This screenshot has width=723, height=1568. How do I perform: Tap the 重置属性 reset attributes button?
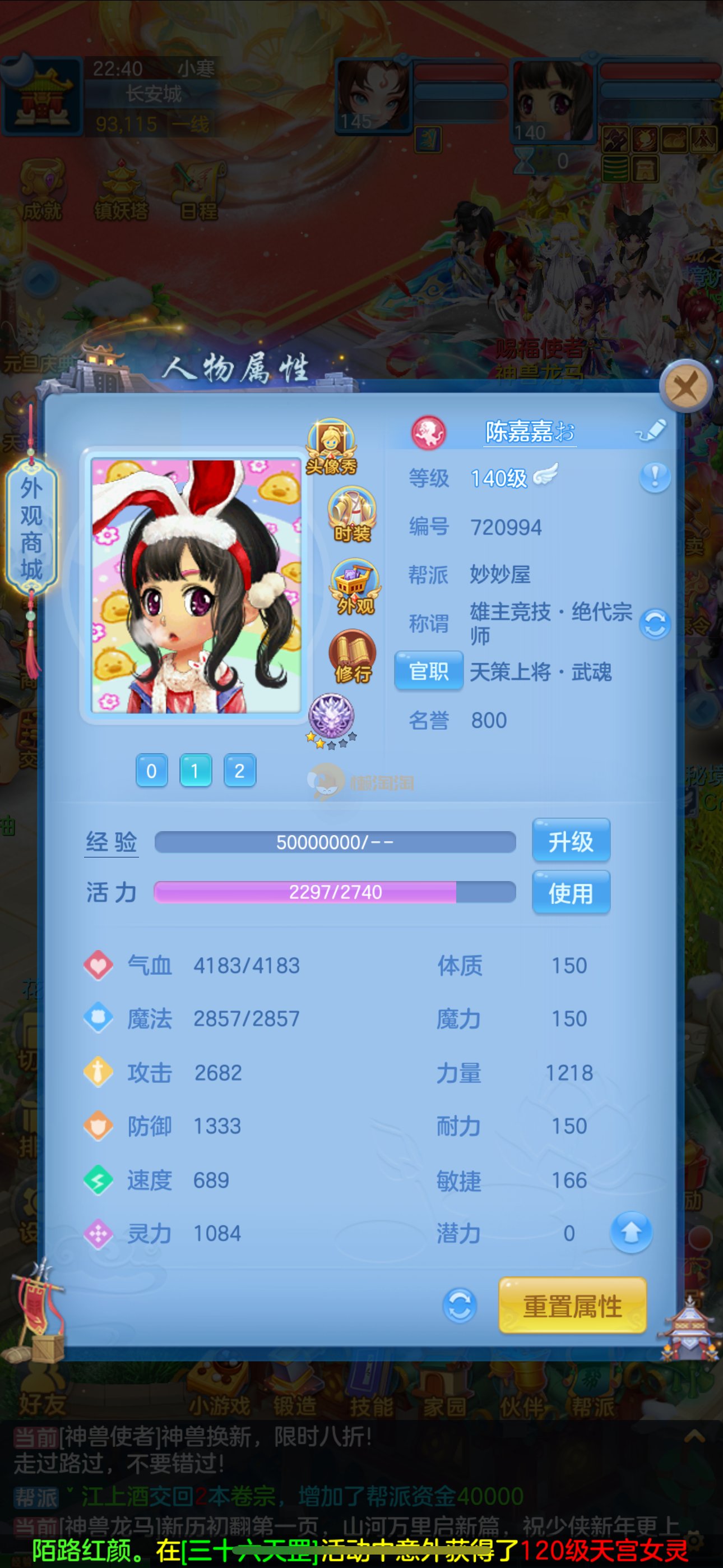[572, 1306]
